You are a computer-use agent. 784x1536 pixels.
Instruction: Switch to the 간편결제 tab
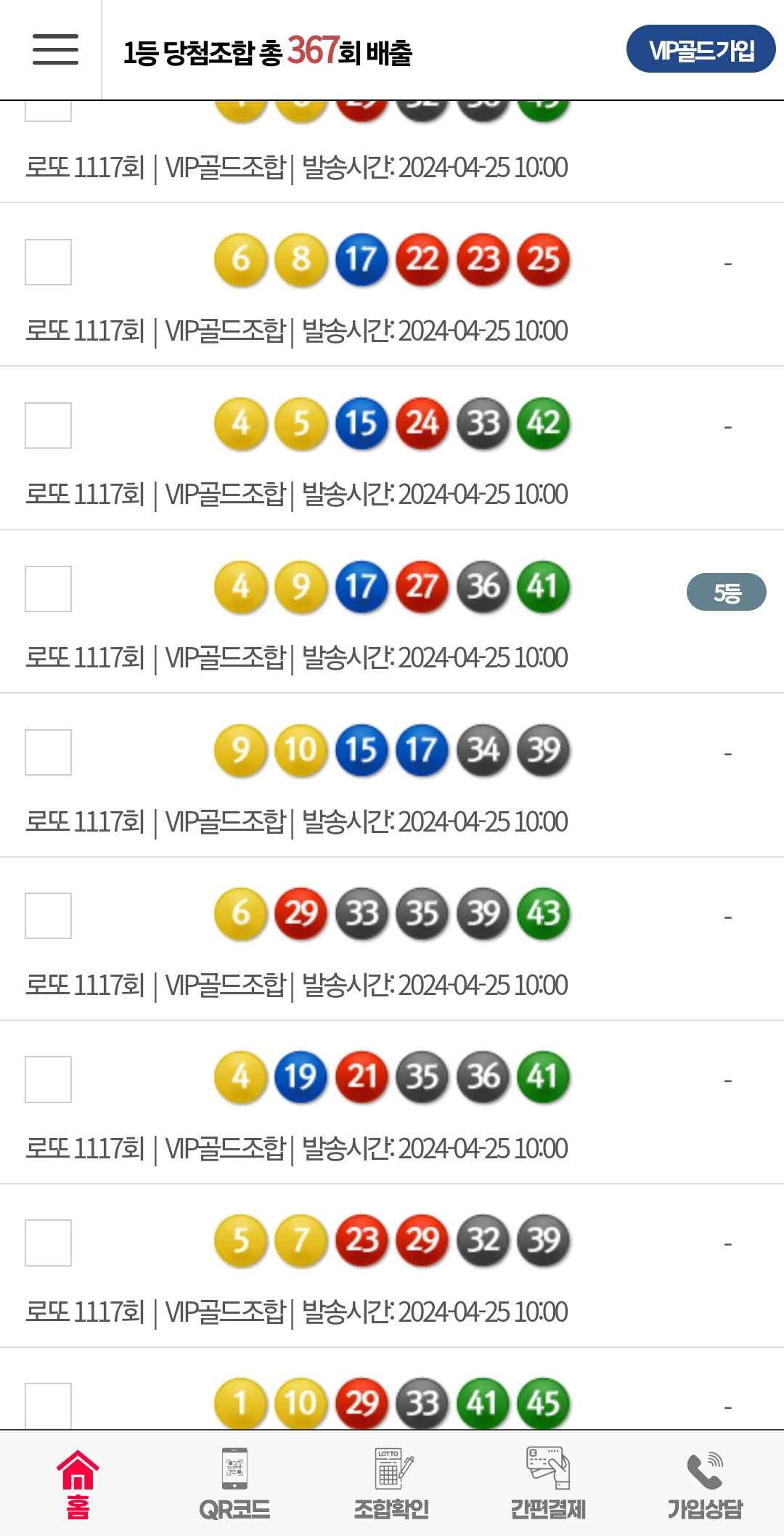(548, 1484)
